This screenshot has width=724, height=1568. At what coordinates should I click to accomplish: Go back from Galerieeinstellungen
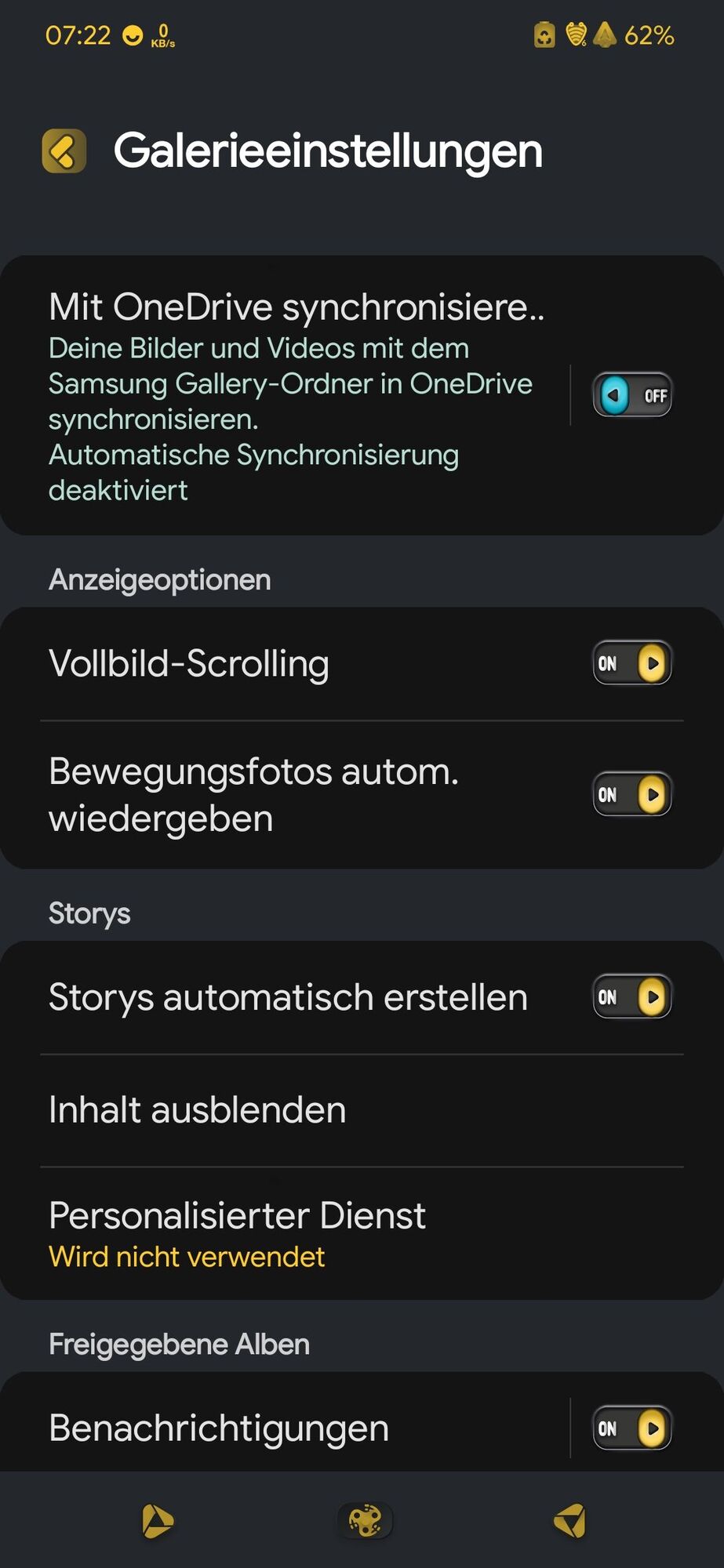pyautogui.click(x=64, y=151)
